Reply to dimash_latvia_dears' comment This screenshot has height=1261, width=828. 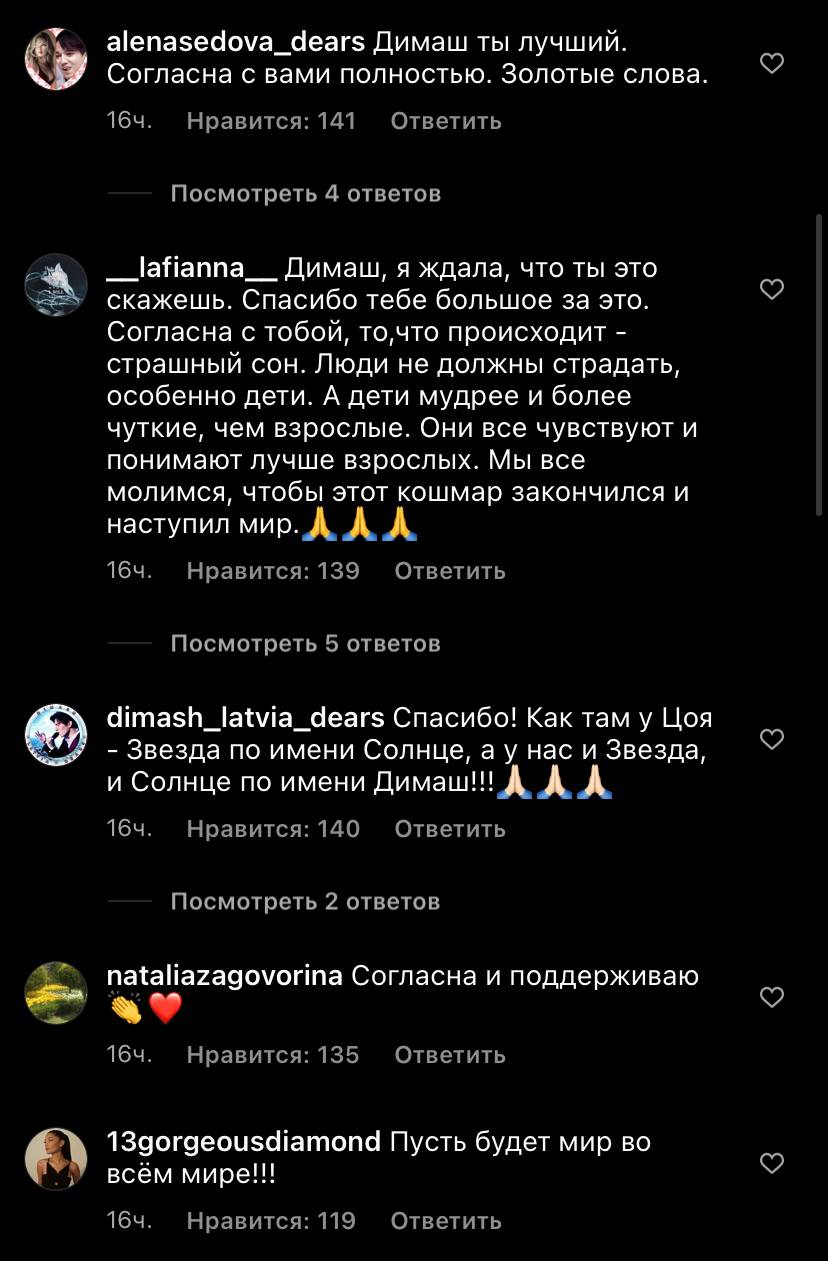pos(450,829)
